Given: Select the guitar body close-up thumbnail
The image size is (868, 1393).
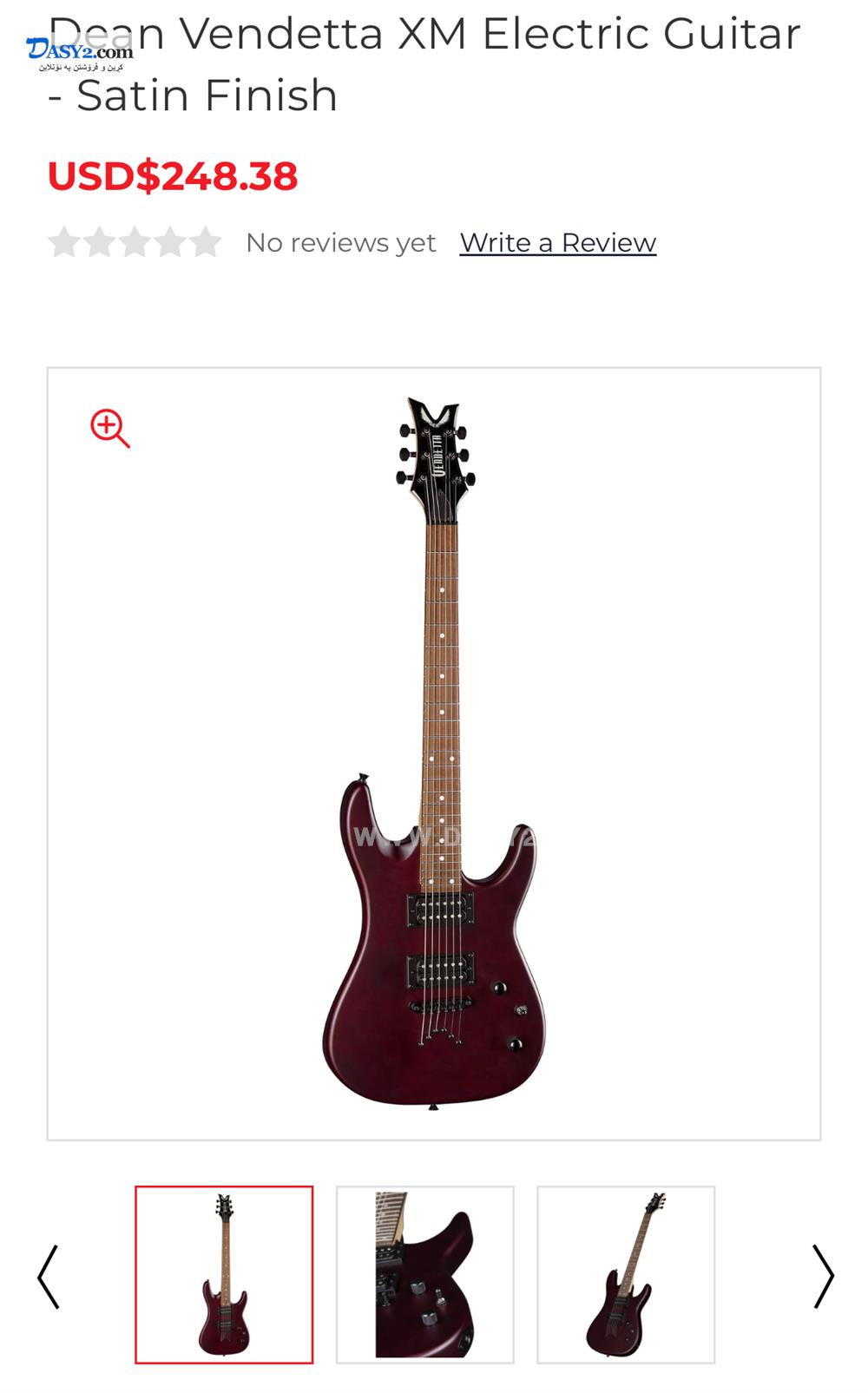Looking at the screenshot, I should (x=425, y=1275).
